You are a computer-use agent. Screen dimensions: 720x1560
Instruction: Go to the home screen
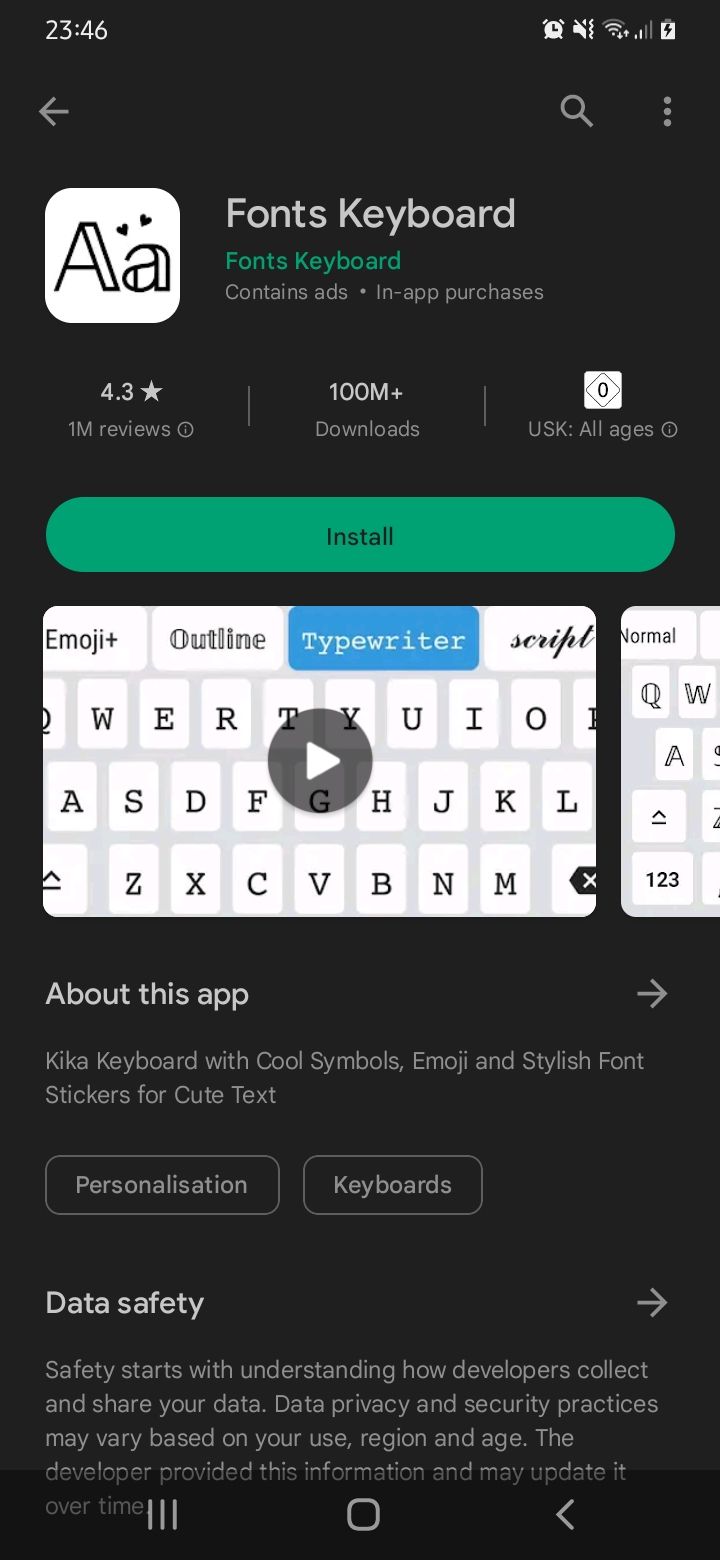[363, 1514]
